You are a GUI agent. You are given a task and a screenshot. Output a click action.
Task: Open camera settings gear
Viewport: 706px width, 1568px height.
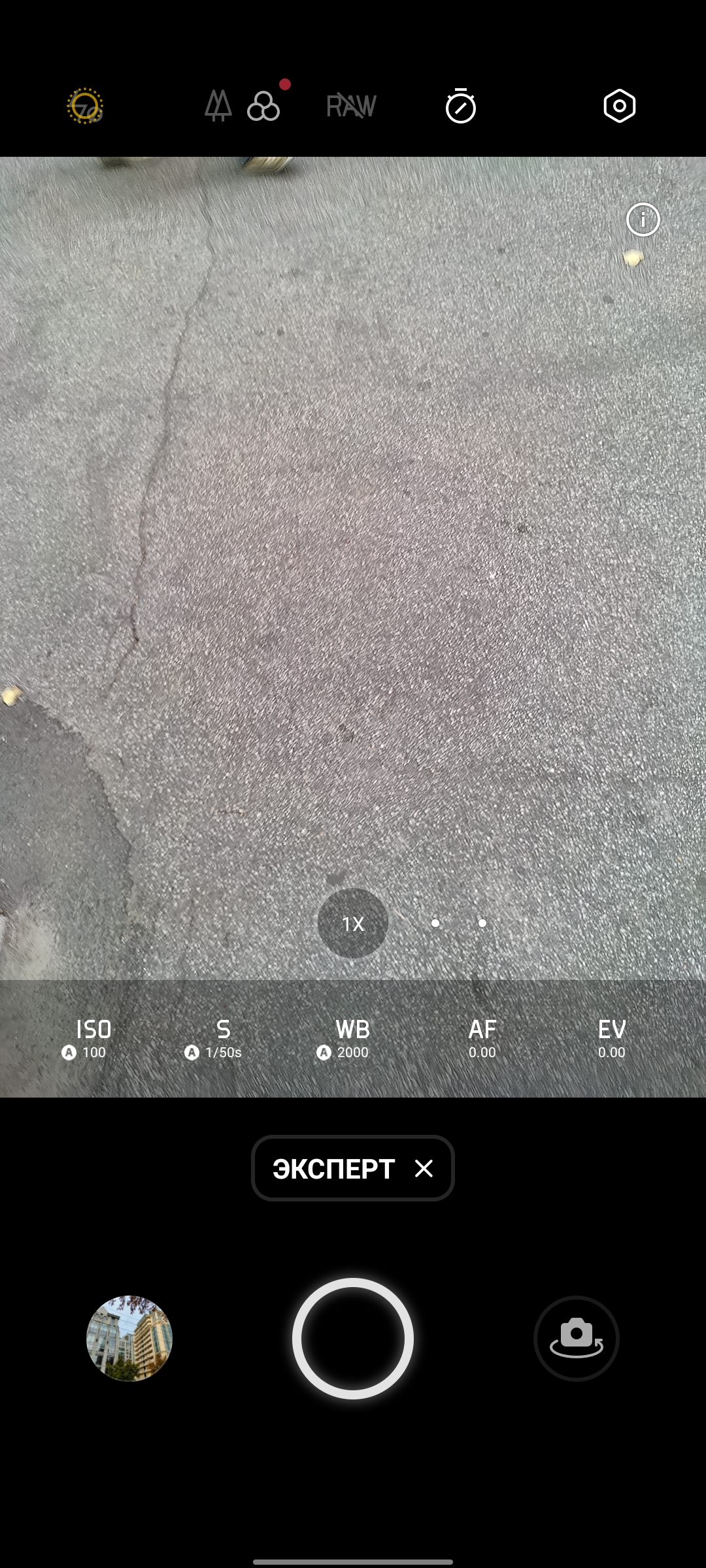619,106
